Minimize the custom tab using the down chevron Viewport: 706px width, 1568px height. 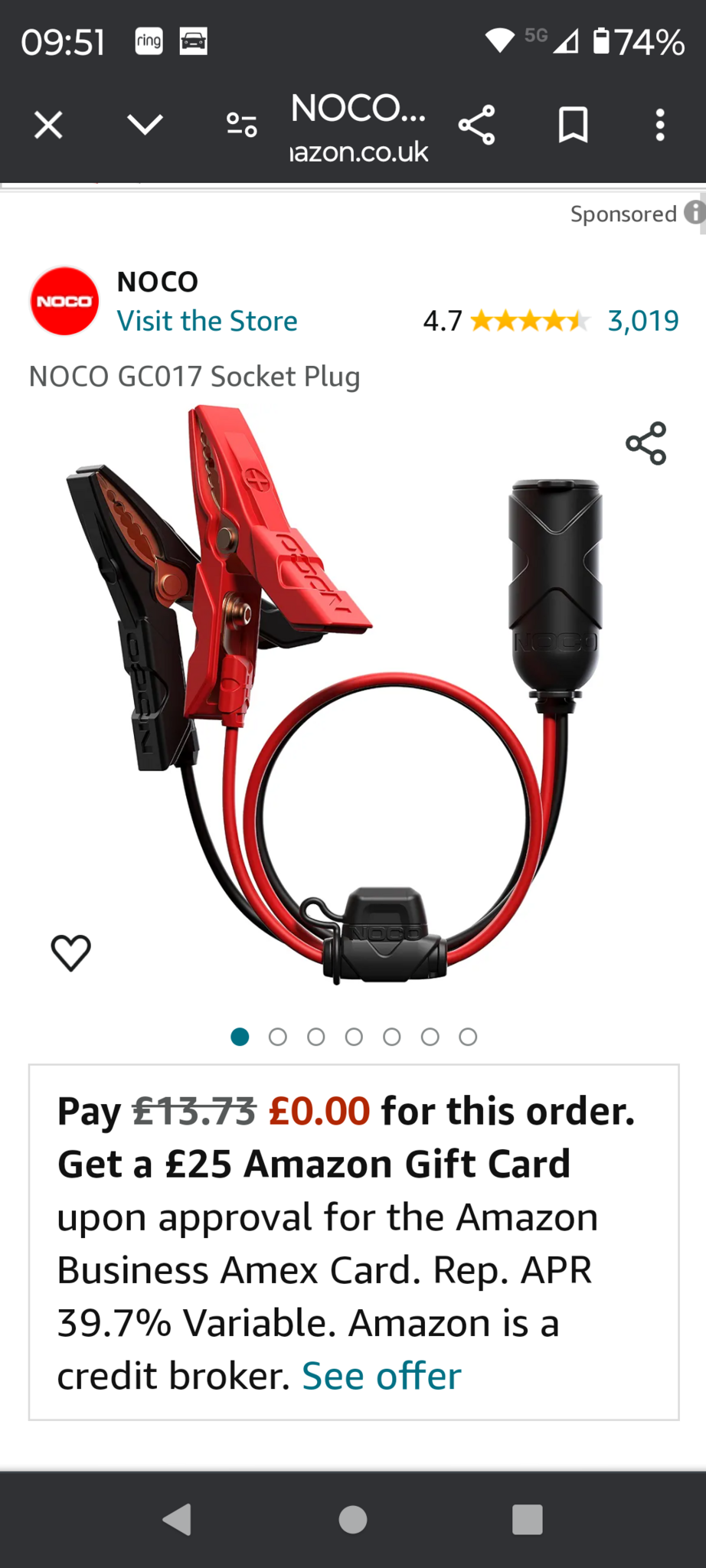pyautogui.click(x=145, y=125)
